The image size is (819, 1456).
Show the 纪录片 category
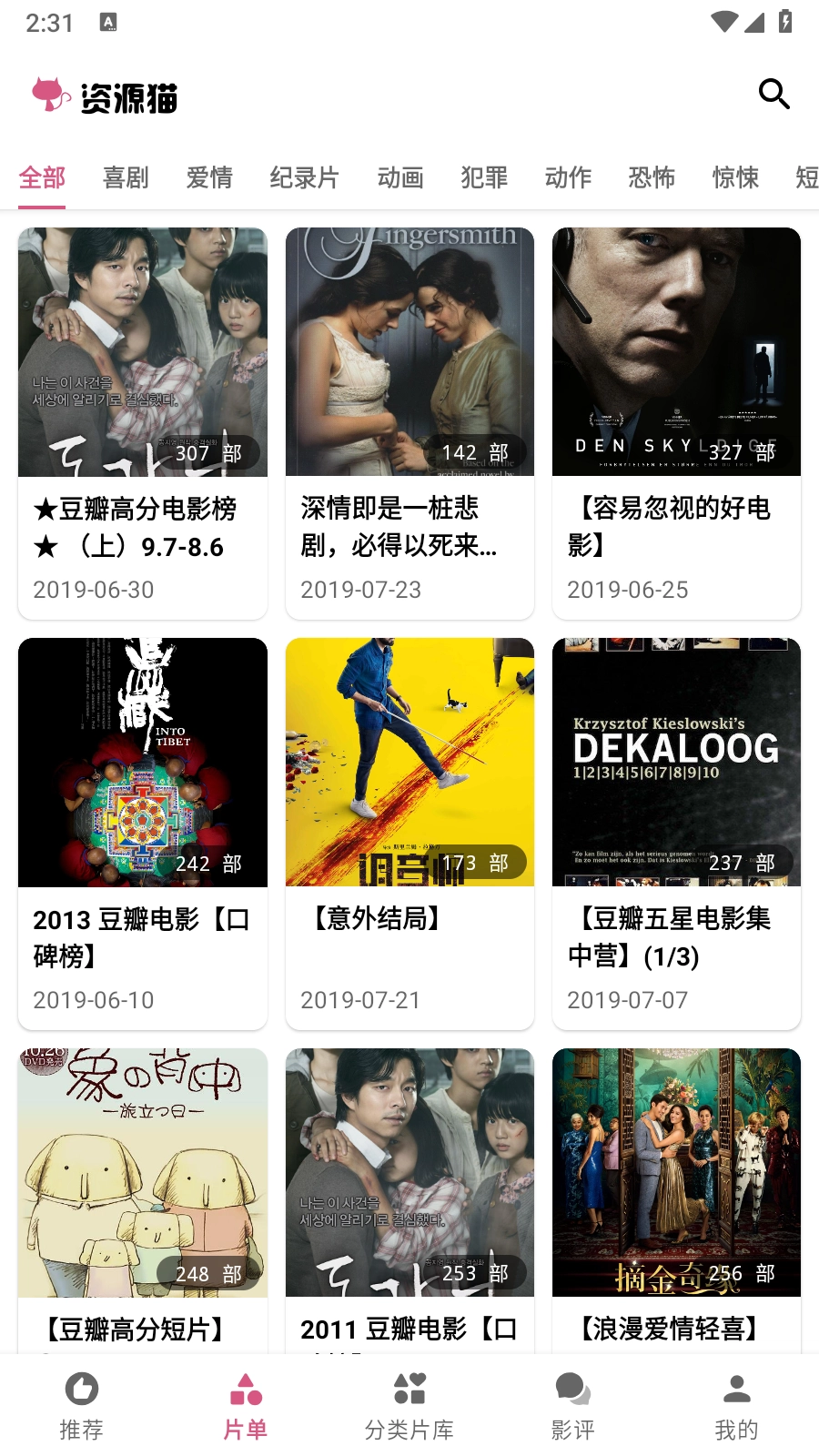[304, 177]
